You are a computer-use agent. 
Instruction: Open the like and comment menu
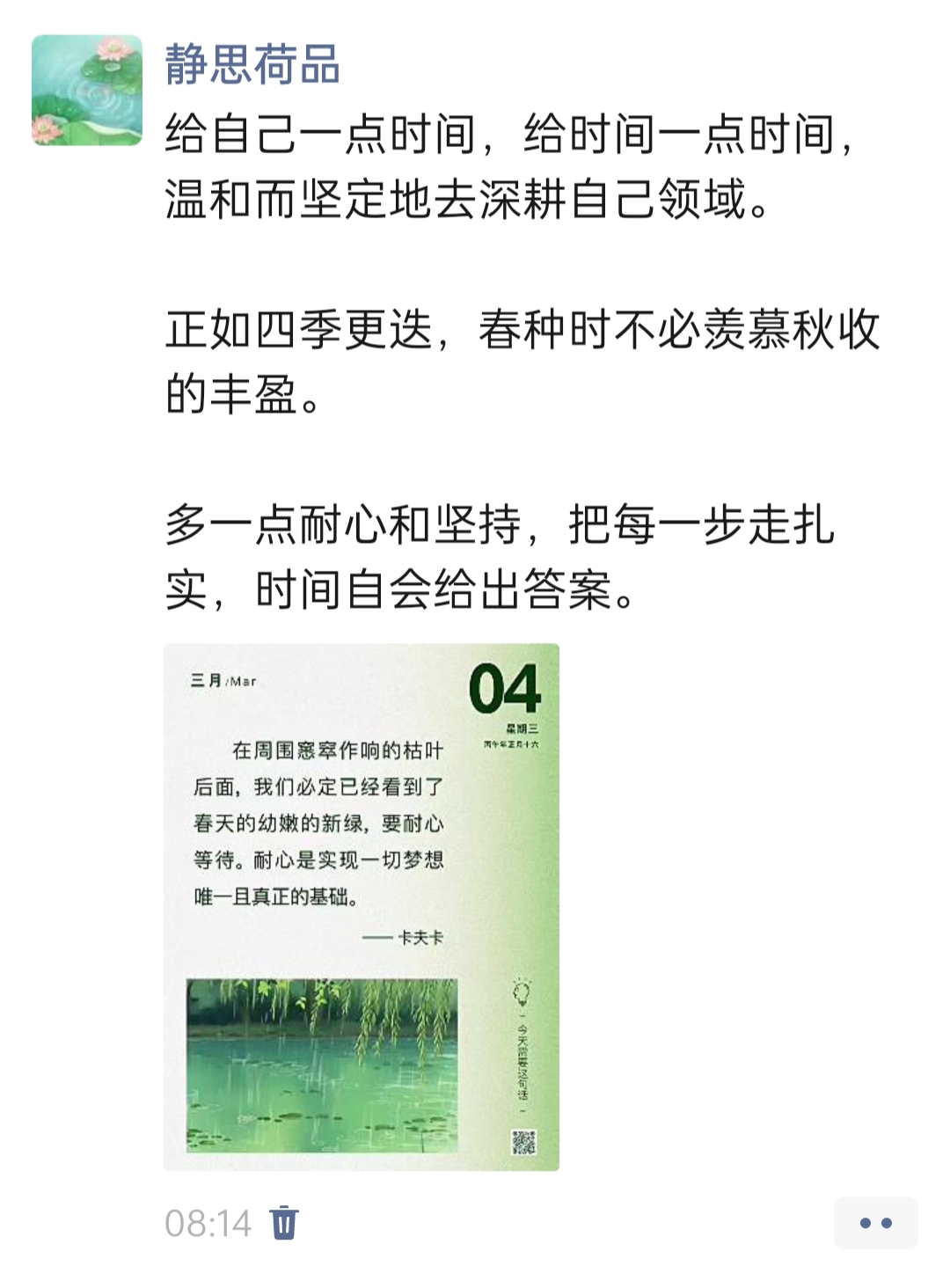click(875, 1223)
